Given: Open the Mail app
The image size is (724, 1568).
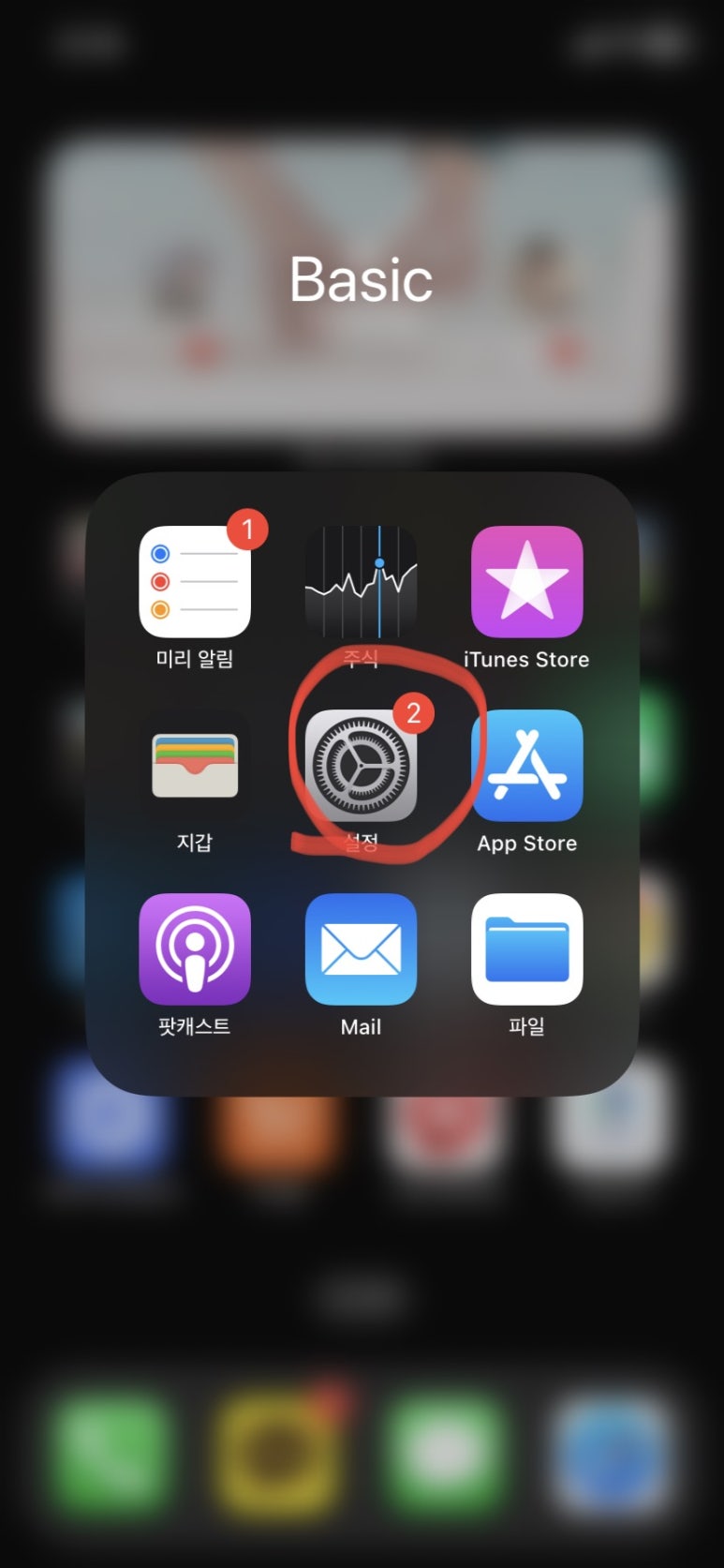Looking at the screenshot, I should point(361,948).
